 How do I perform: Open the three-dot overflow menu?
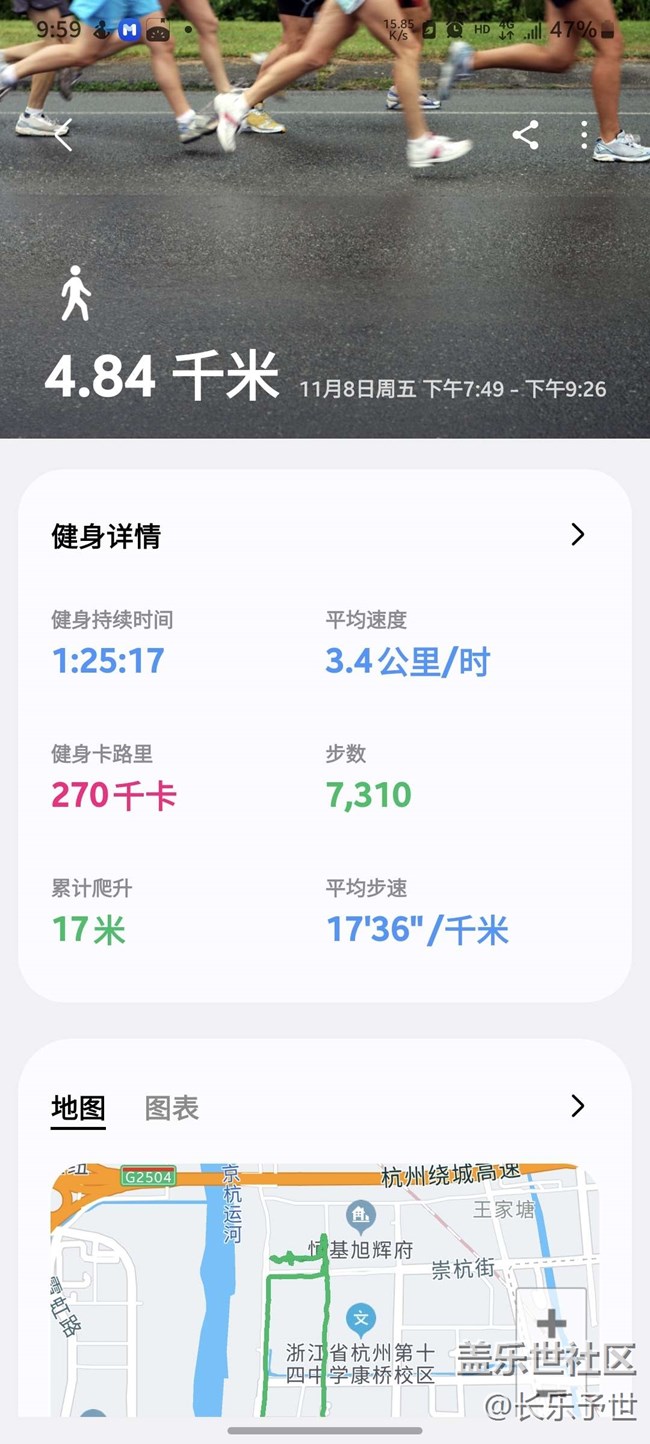(x=585, y=135)
